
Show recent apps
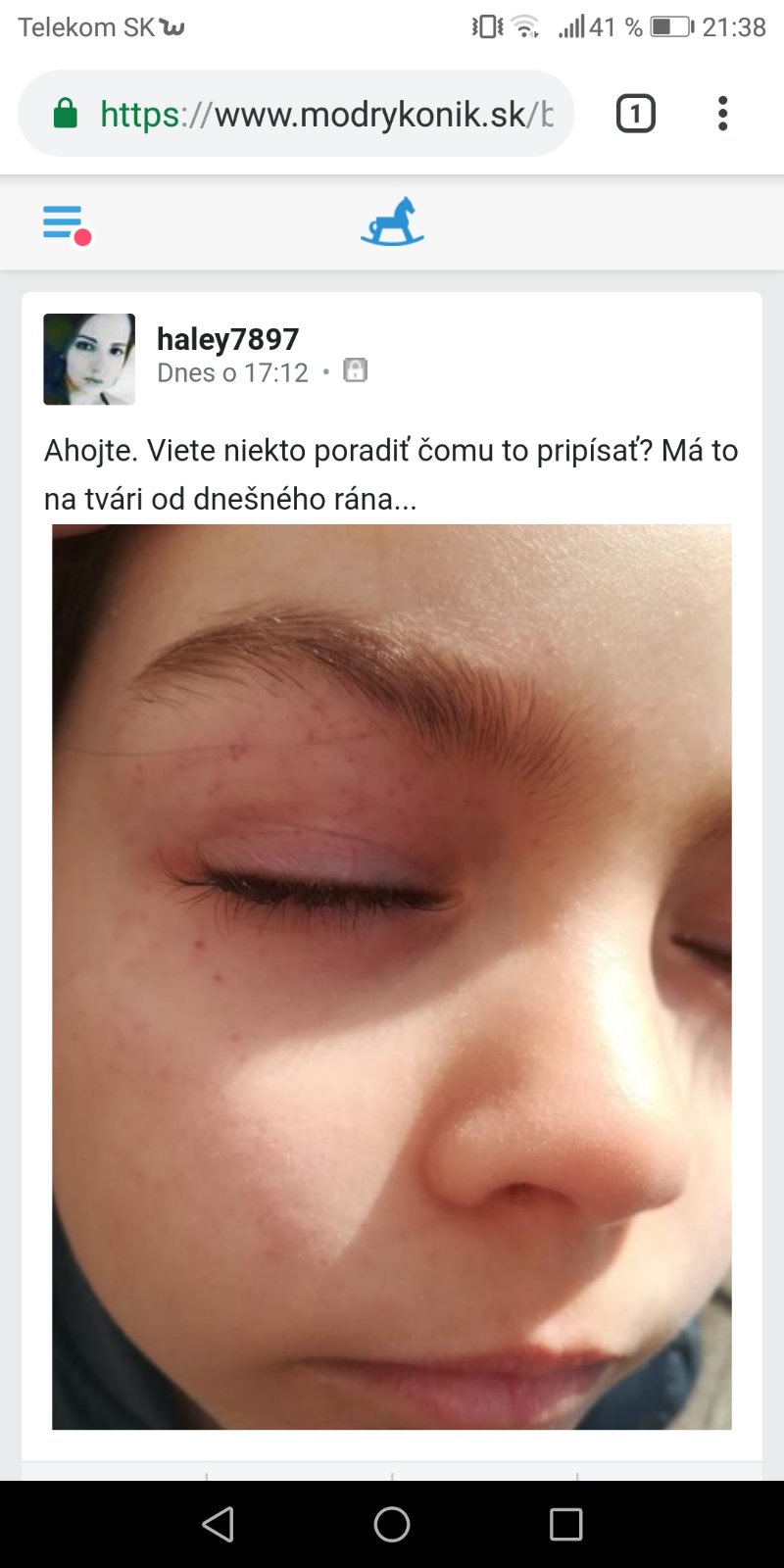pos(565,1524)
